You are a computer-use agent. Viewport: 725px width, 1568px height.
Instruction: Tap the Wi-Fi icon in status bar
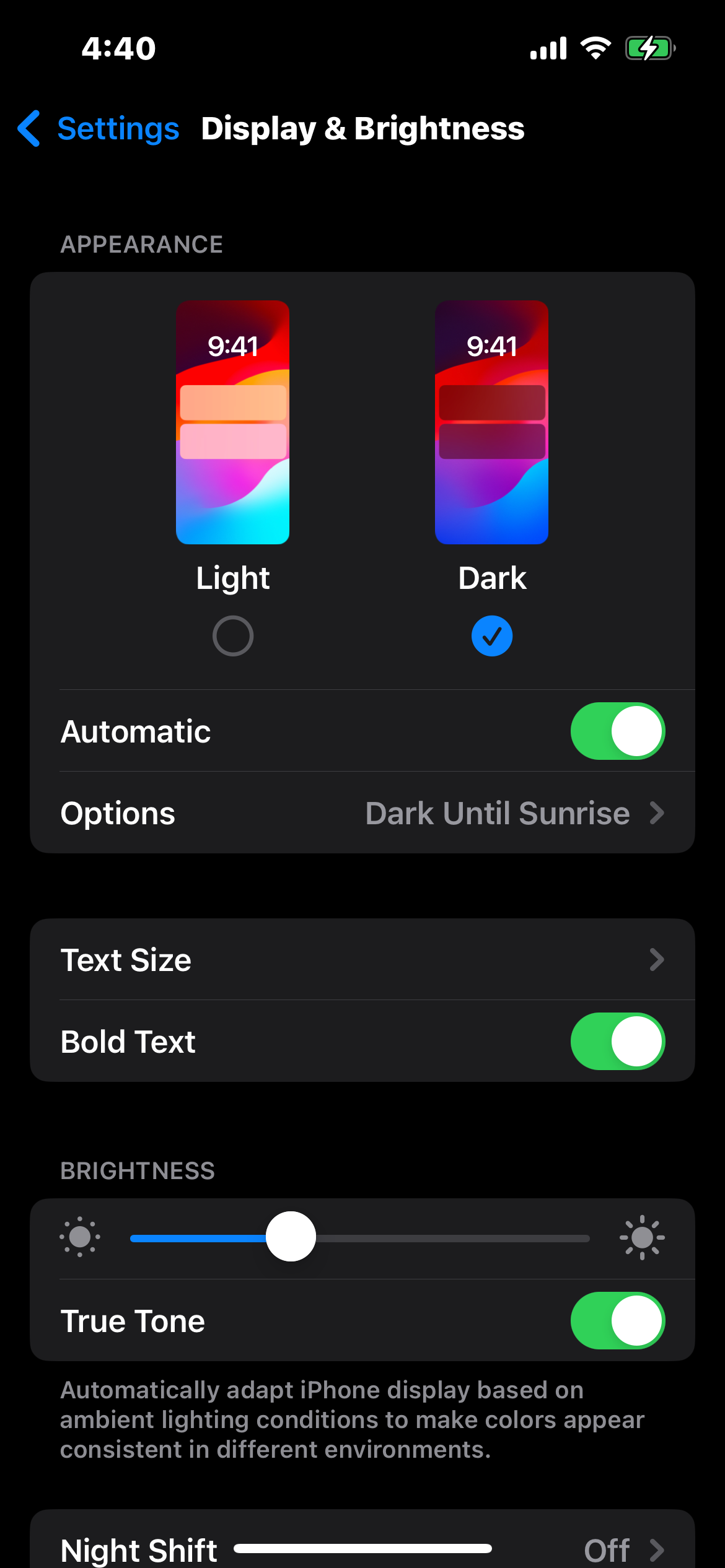pyautogui.click(x=596, y=47)
